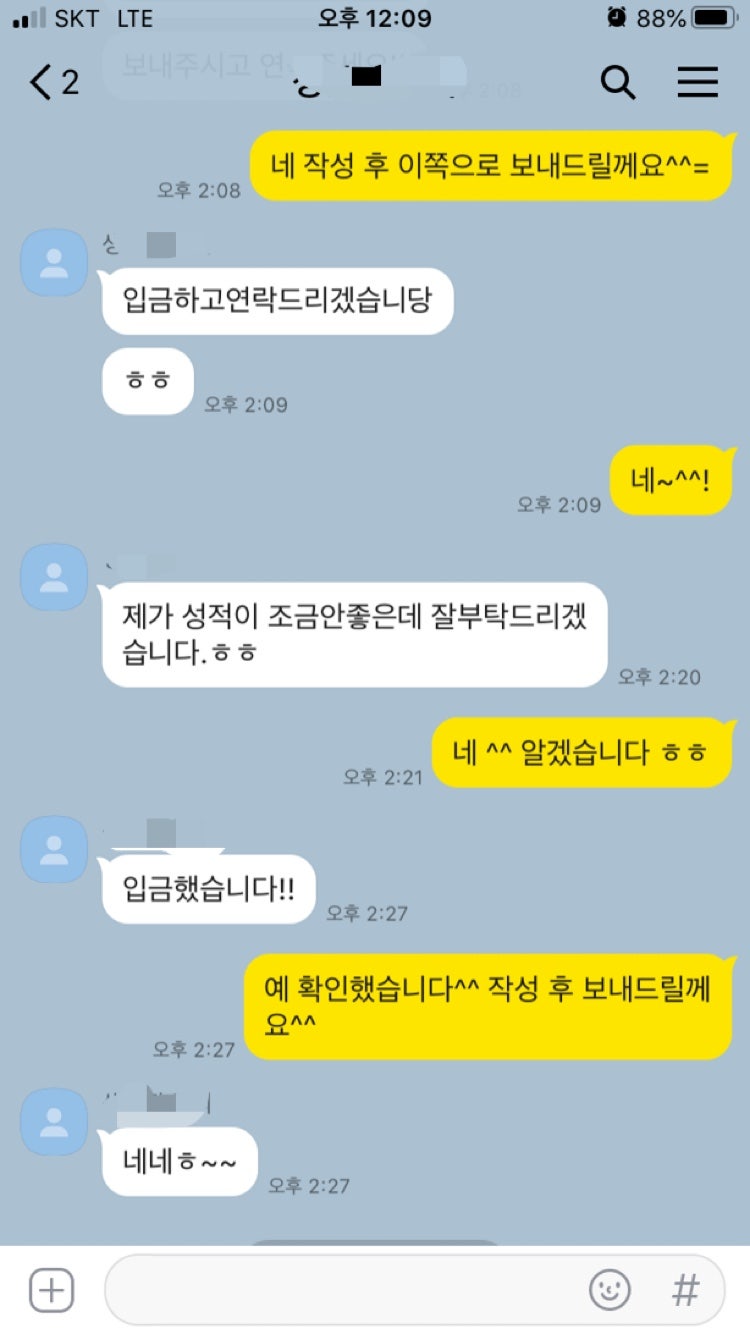This screenshot has height=1334, width=750.
Task: Open sender's profile picture beside 입금하고연락드리겠습니당
Action: [54, 263]
